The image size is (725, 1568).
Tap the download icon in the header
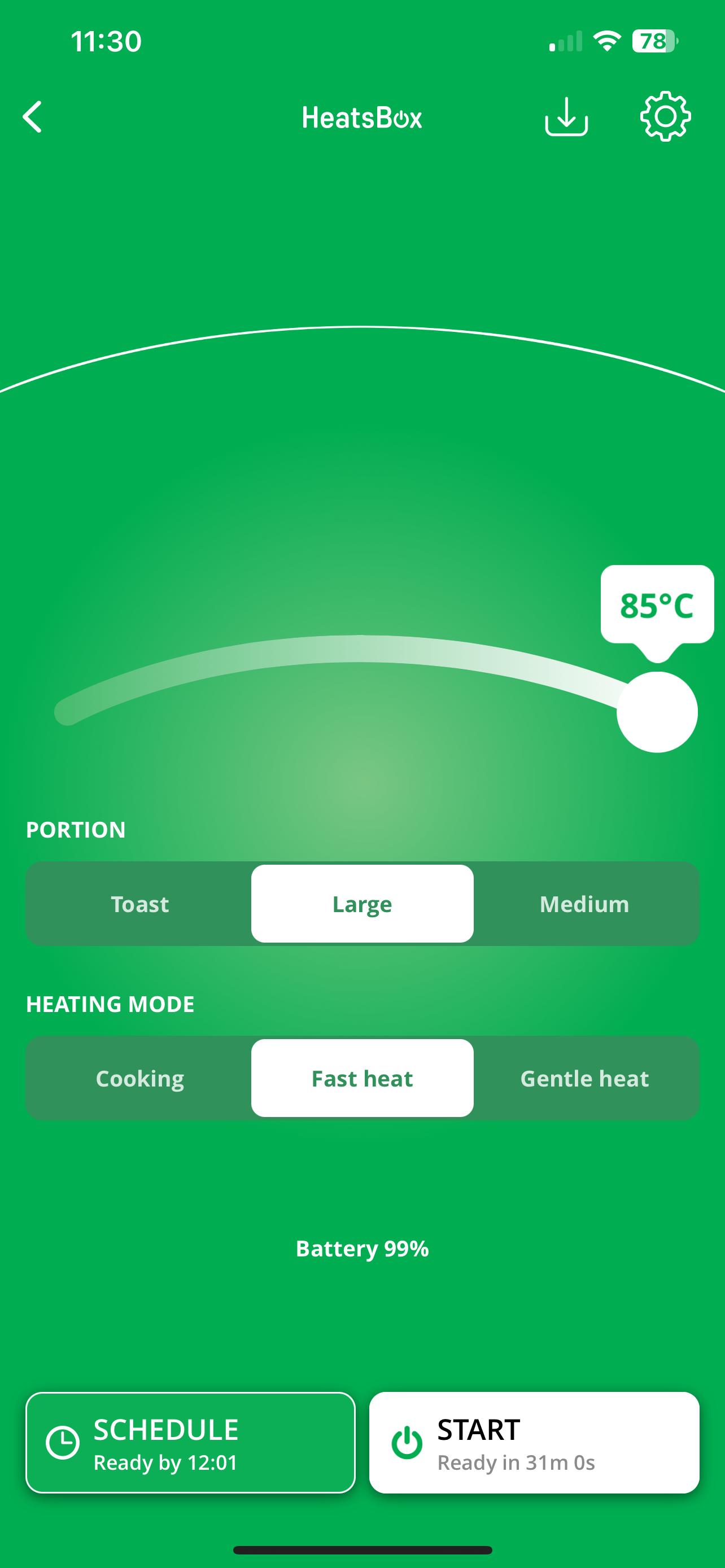click(x=566, y=117)
